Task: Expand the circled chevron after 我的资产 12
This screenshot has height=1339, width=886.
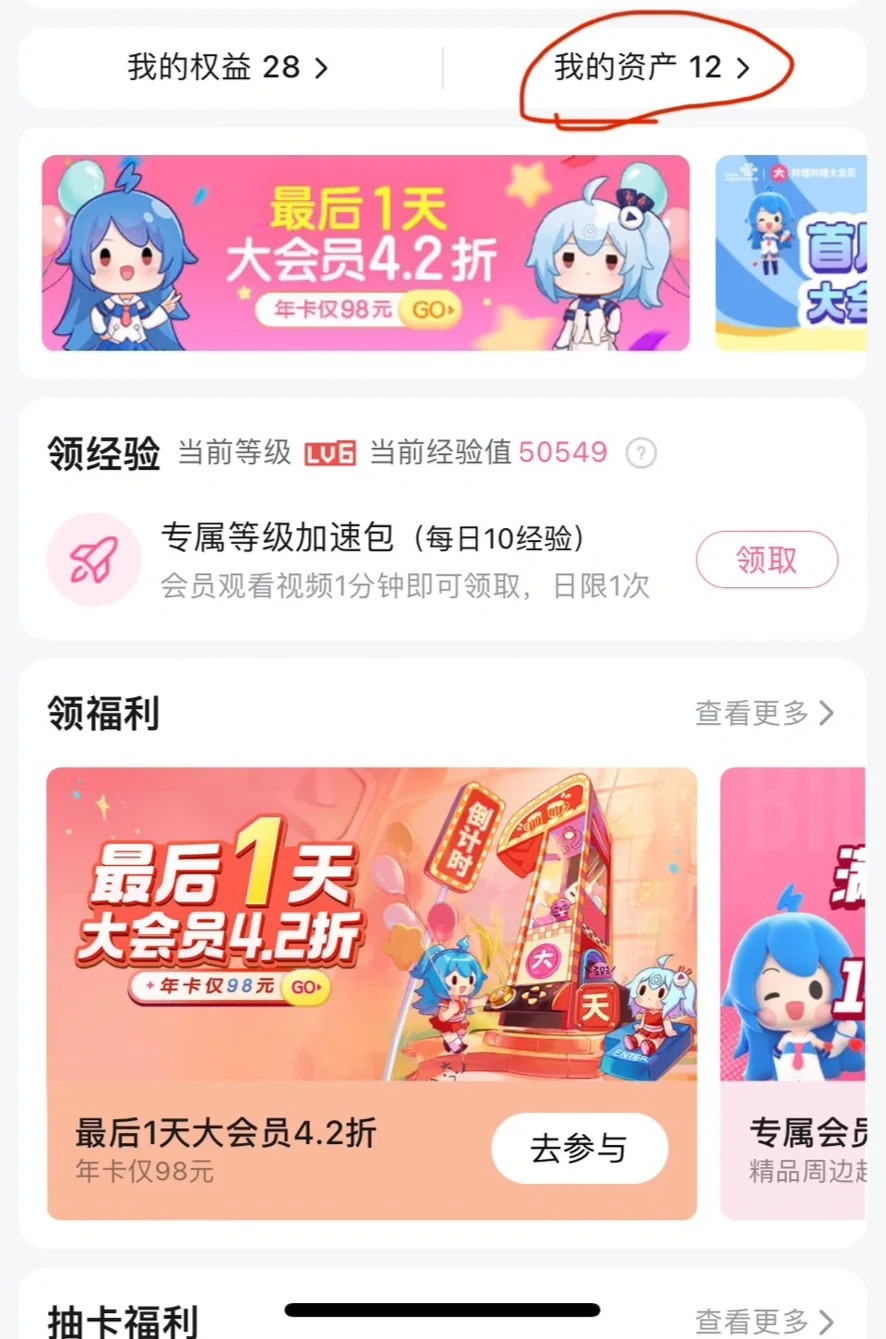Action: pos(744,67)
